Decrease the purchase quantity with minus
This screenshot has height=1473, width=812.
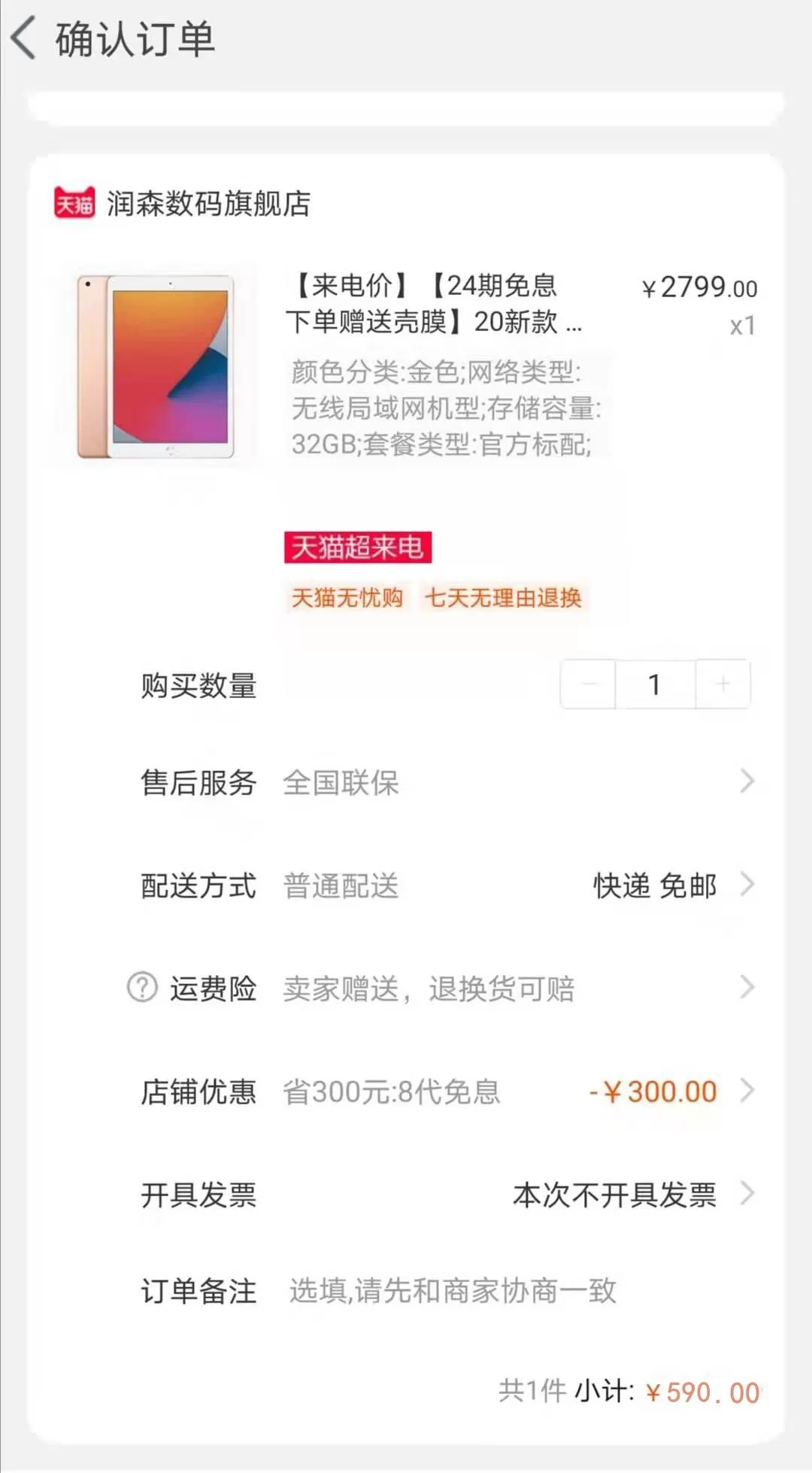(589, 685)
